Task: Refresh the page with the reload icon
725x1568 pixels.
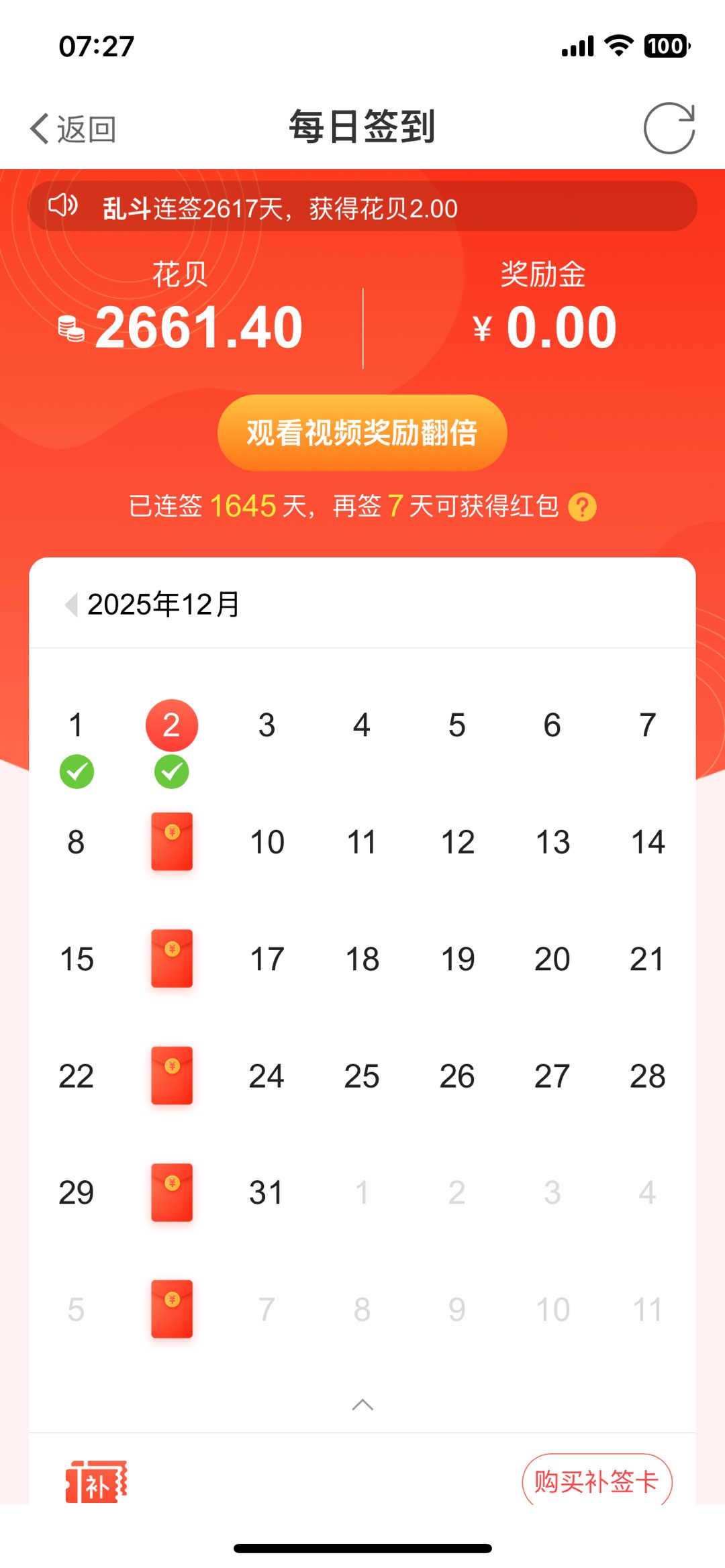Action: point(669,128)
